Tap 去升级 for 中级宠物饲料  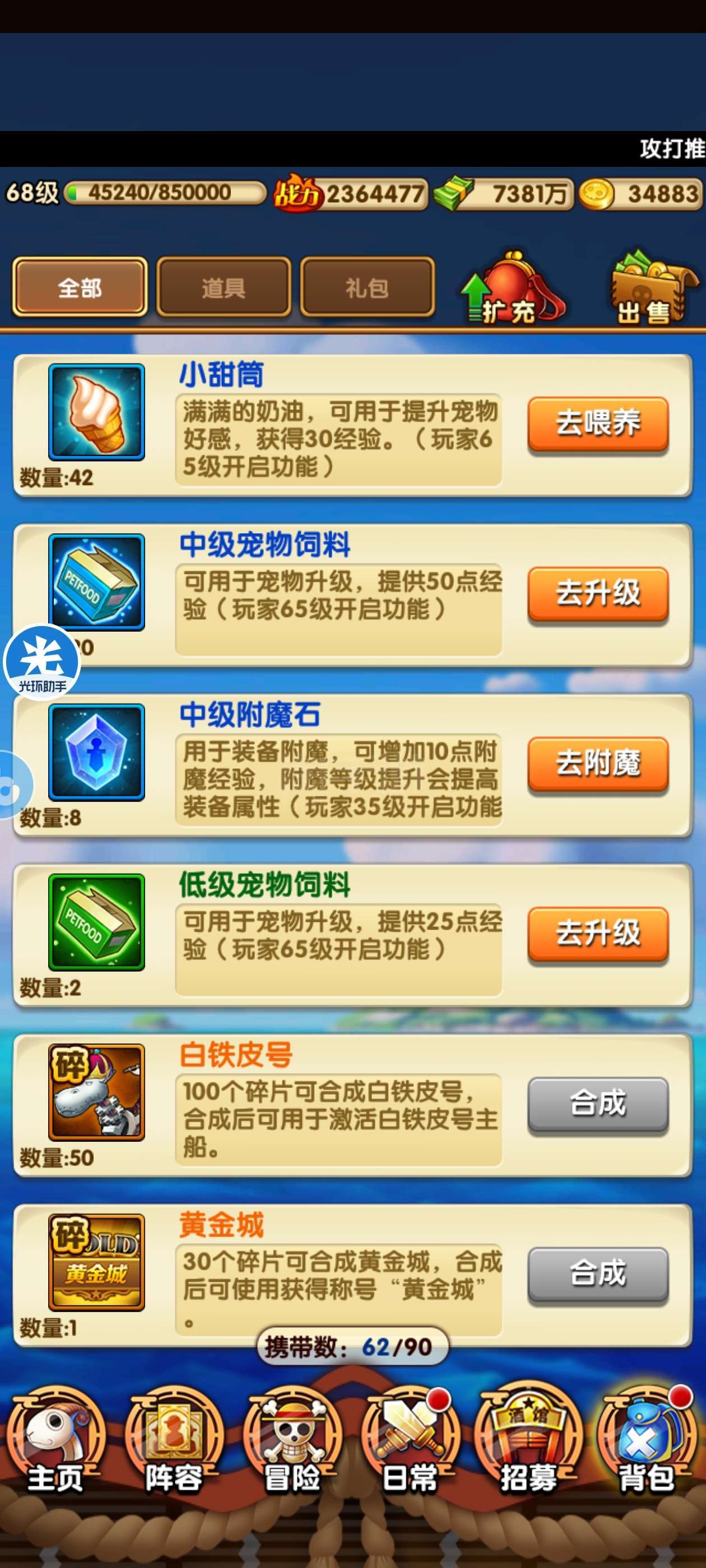[x=597, y=594]
